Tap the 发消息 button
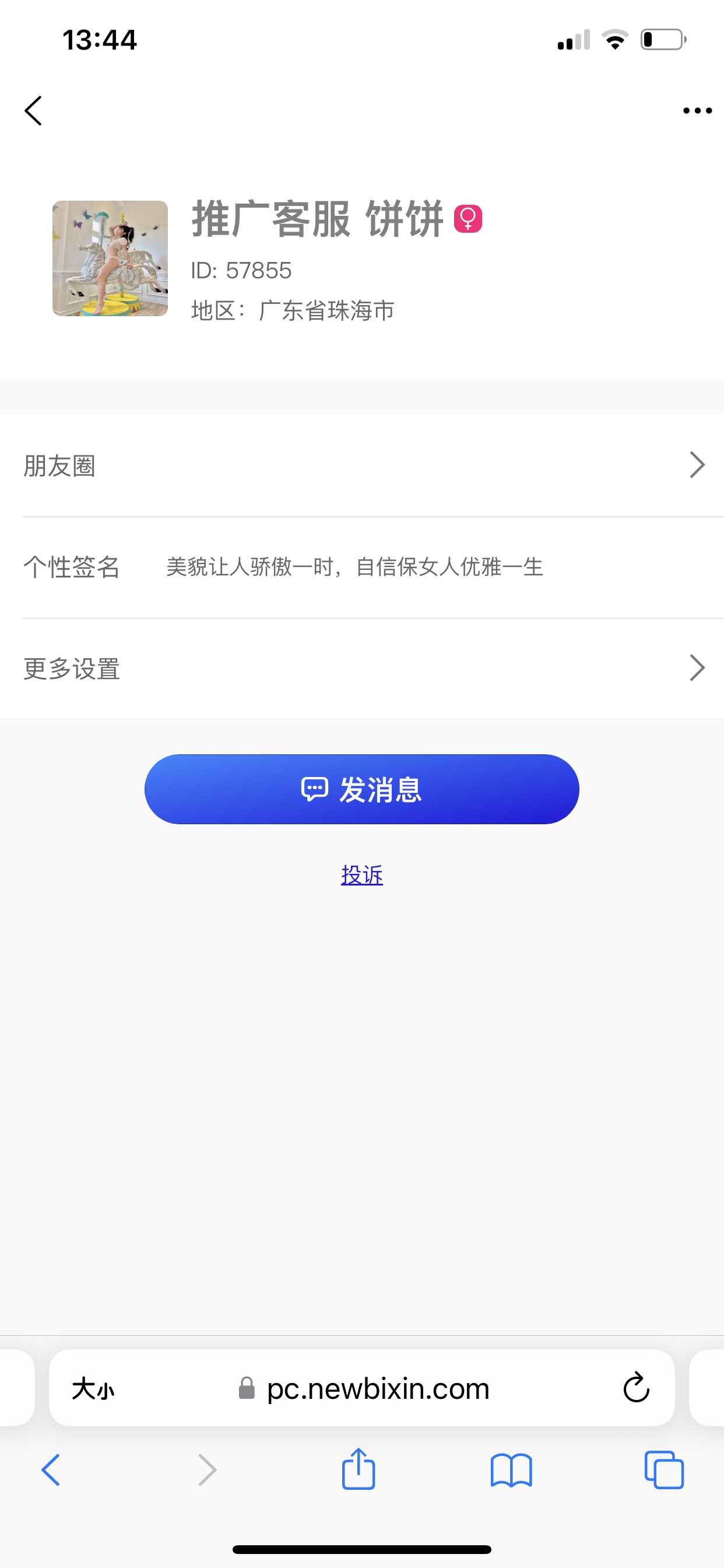 [x=362, y=789]
